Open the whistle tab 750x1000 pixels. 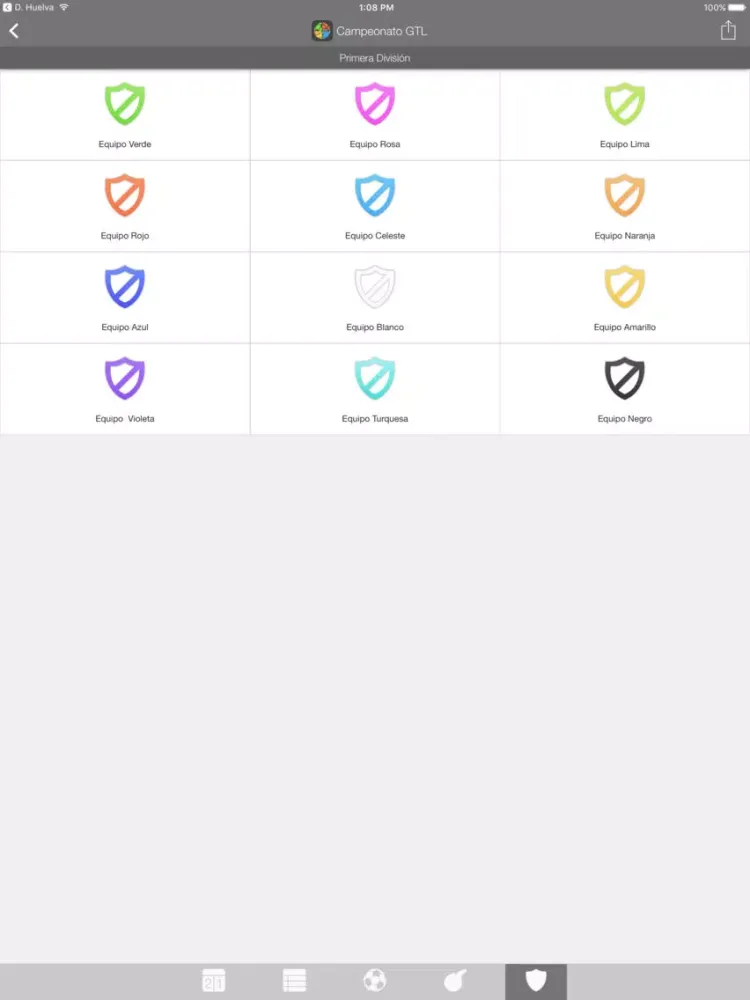point(455,981)
